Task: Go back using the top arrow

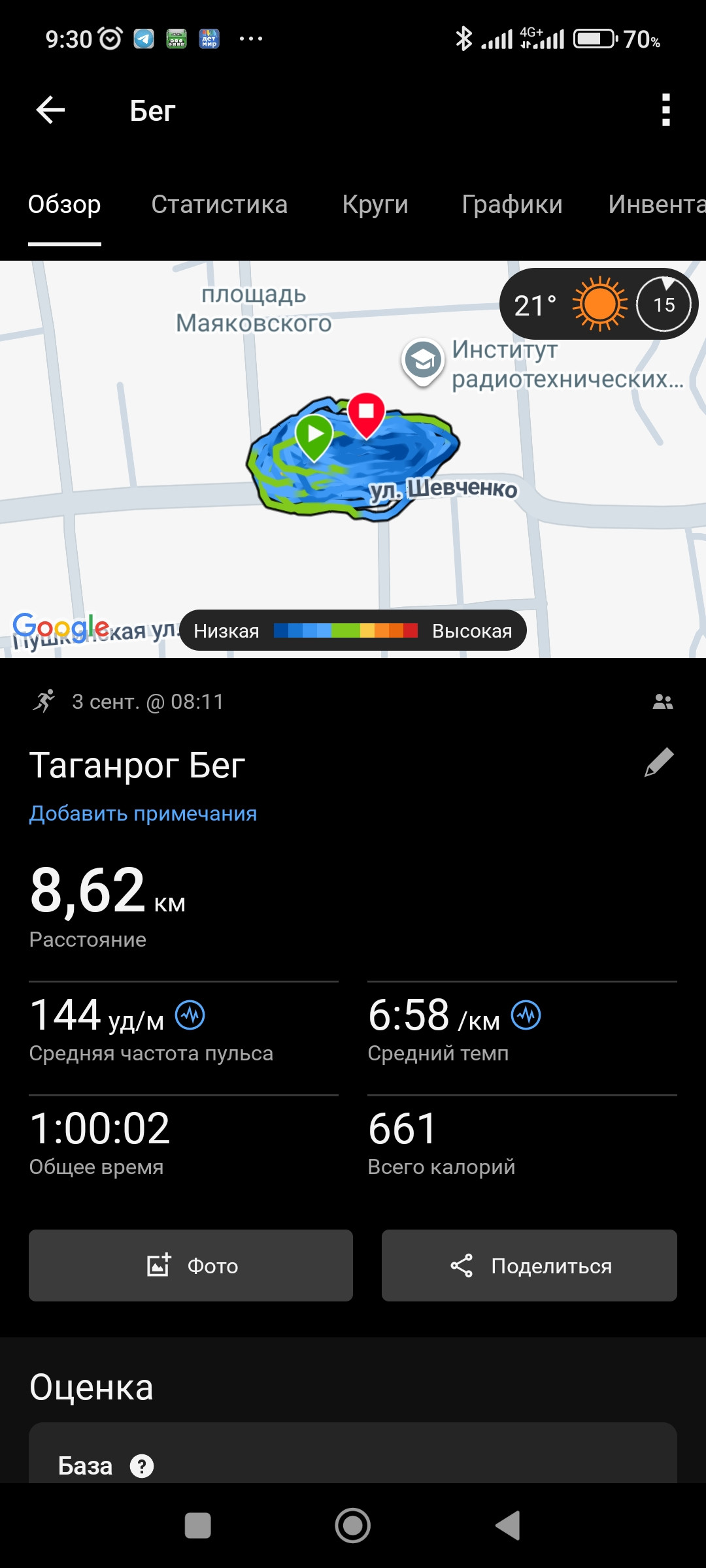Action: (50, 110)
